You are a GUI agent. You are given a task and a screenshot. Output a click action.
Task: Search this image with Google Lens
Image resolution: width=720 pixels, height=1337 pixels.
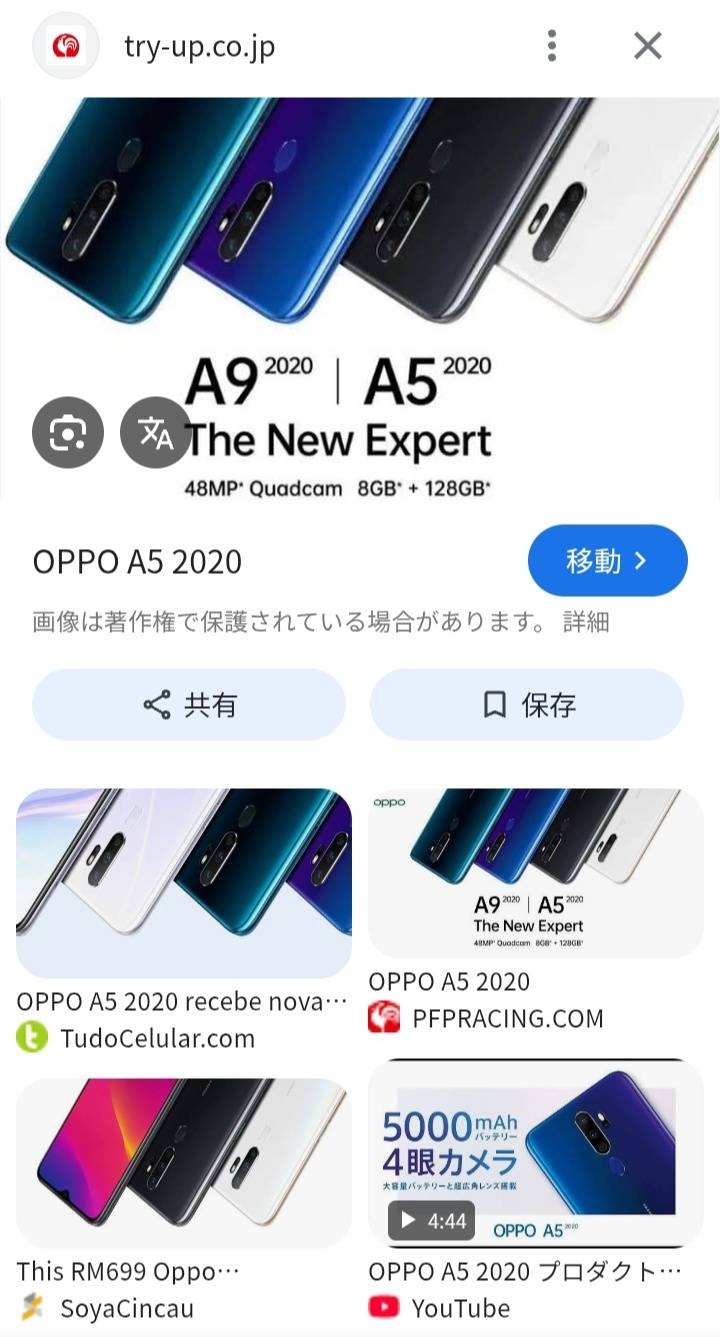pos(67,433)
